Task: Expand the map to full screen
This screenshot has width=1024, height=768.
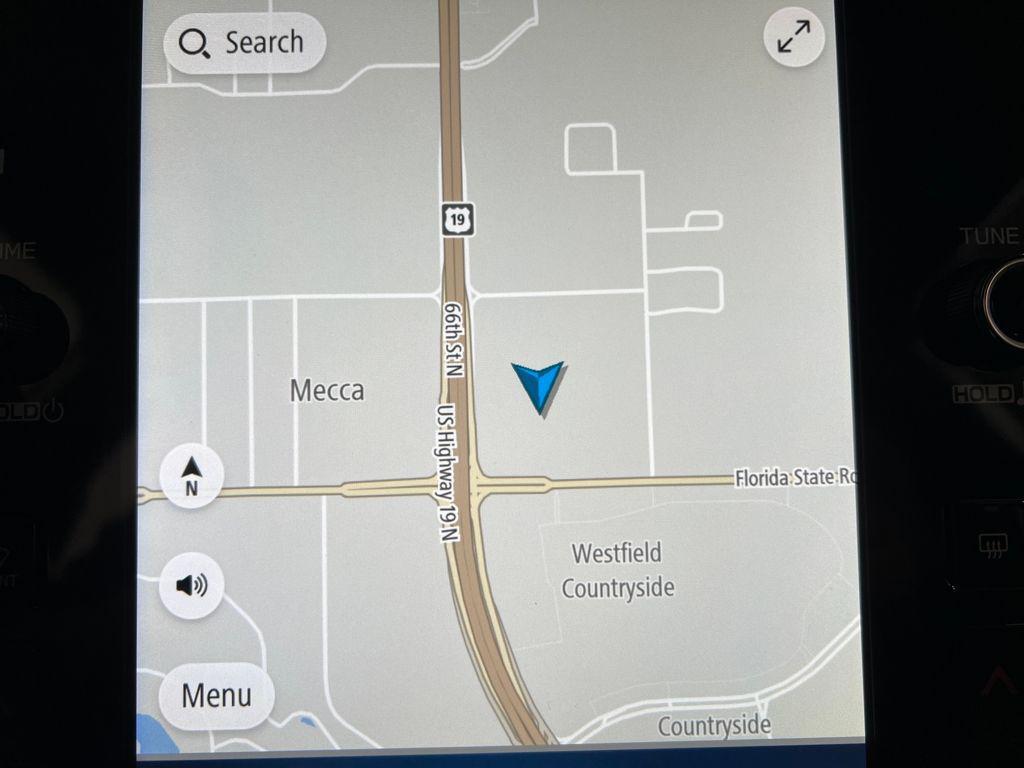Action: coord(793,38)
